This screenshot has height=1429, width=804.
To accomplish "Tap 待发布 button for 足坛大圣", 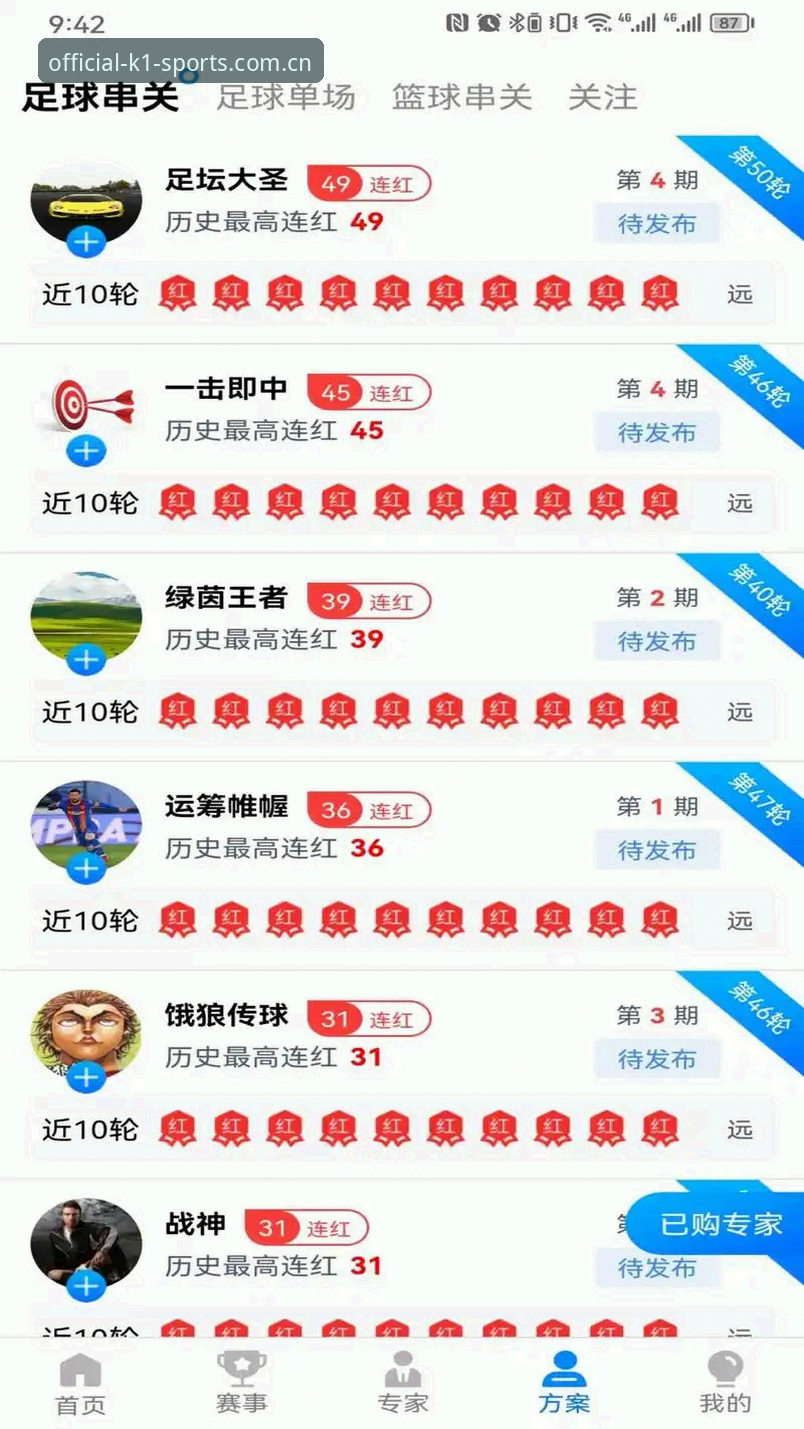I will coord(657,223).
